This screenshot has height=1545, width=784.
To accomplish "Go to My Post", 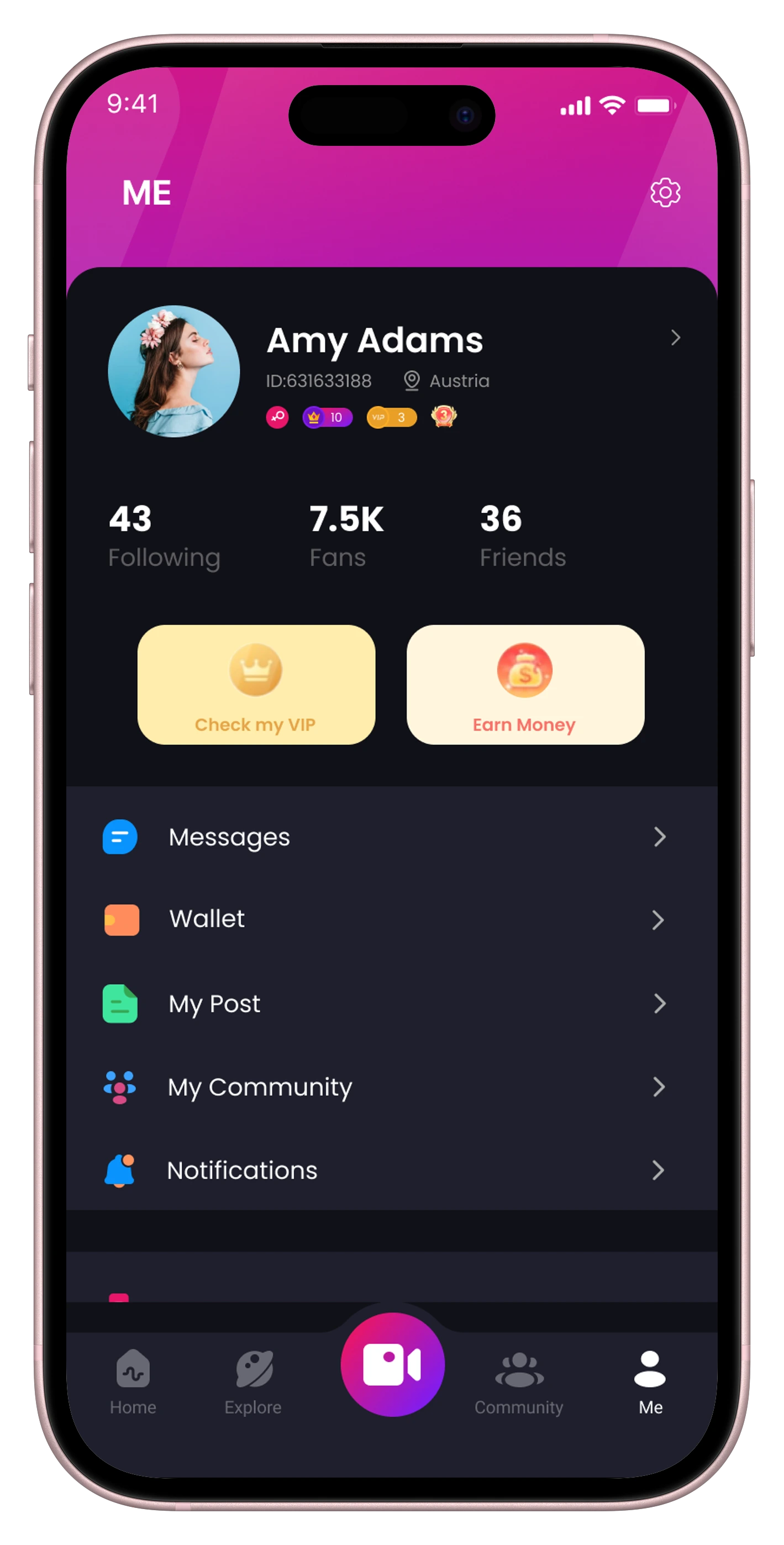I will [x=384, y=1003].
